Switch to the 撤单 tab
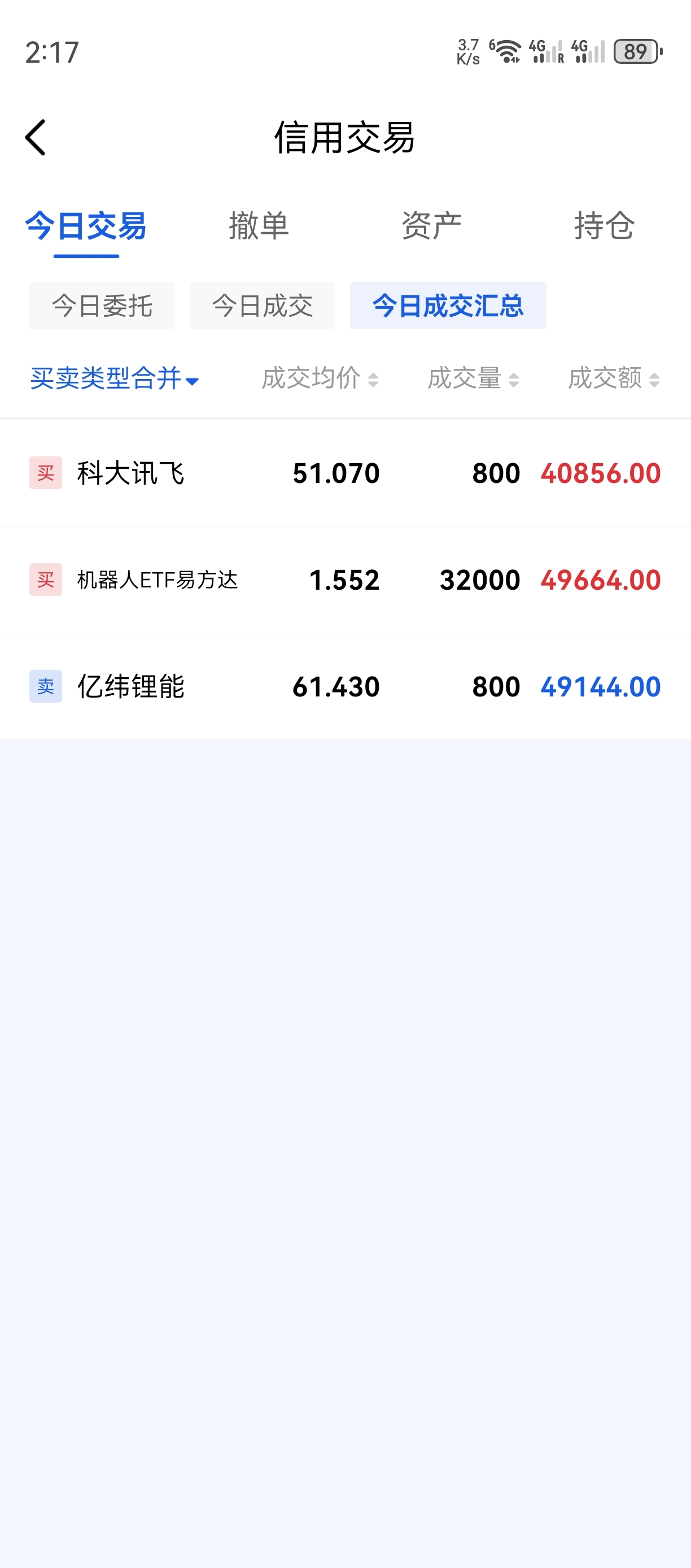The image size is (691, 1568). (x=259, y=226)
